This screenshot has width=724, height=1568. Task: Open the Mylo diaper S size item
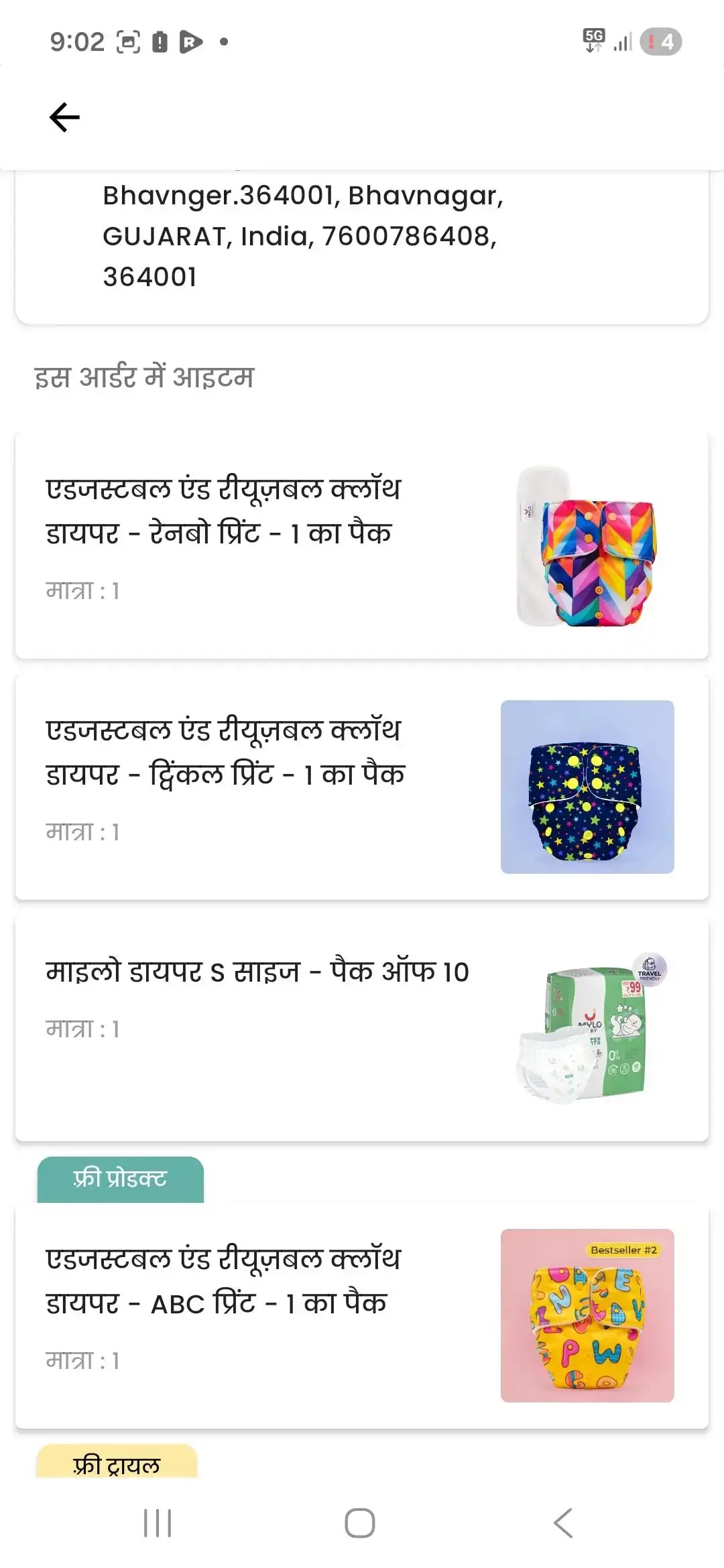pos(362,1029)
